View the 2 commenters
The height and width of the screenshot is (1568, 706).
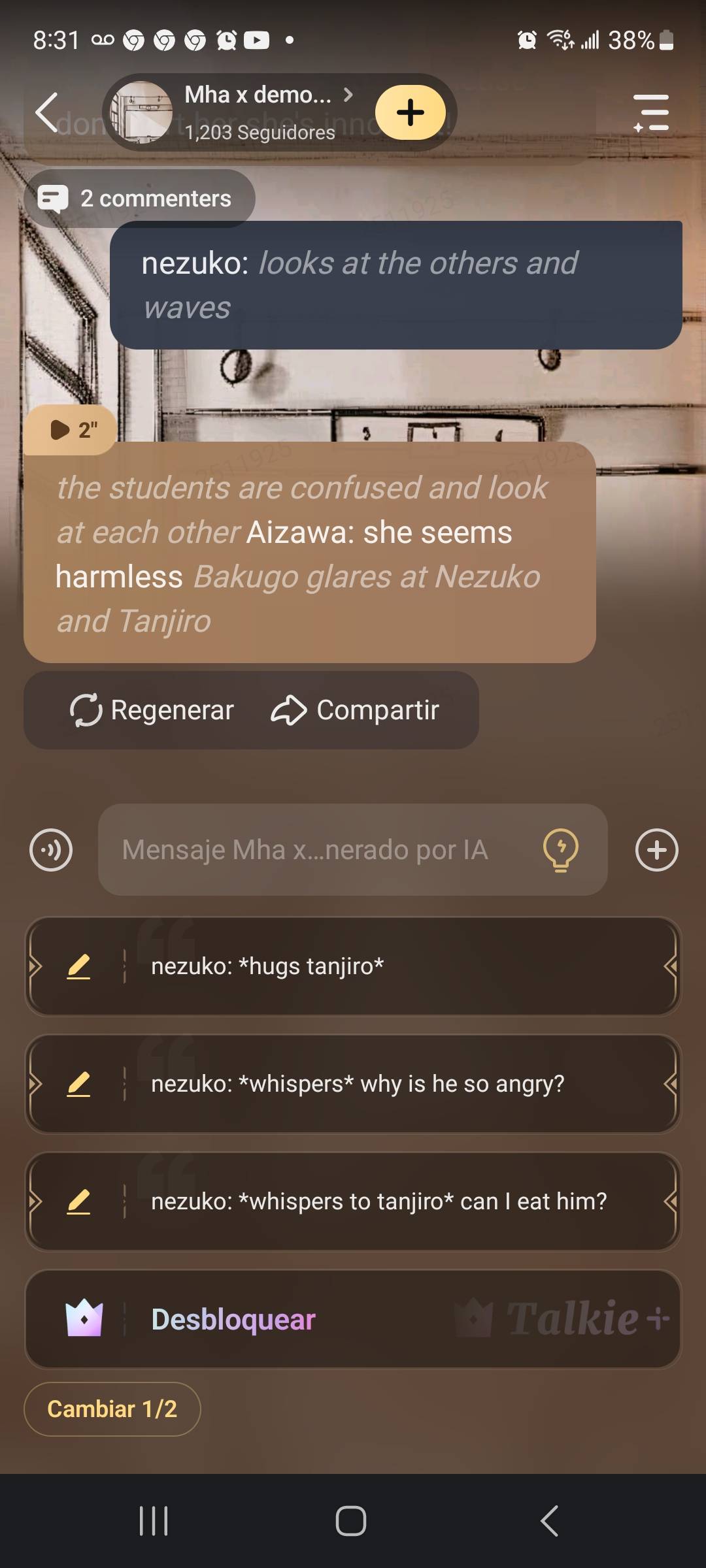click(x=139, y=199)
